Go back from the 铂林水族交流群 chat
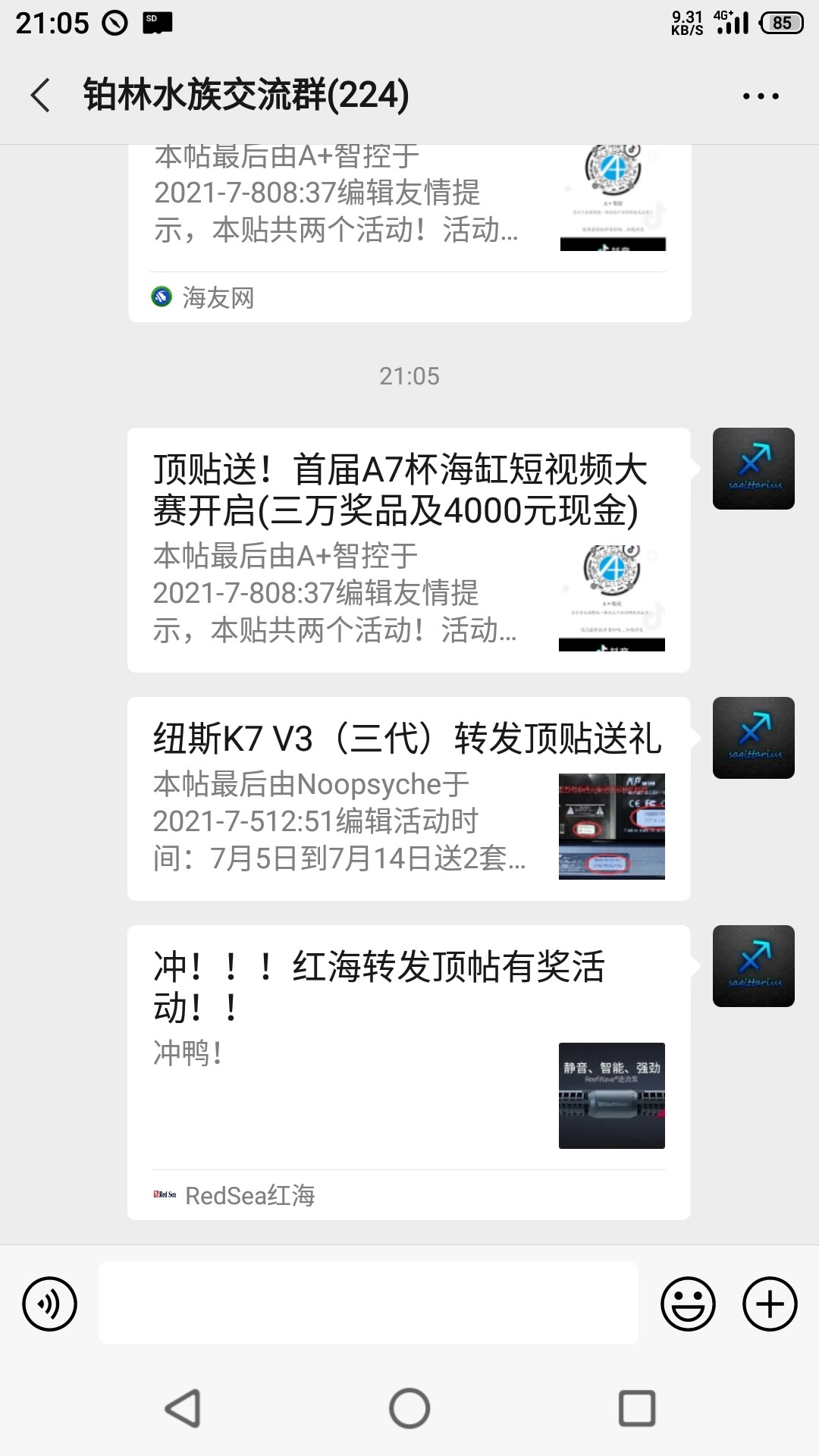The height and width of the screenshot is (1456, 819). [41, 96]
